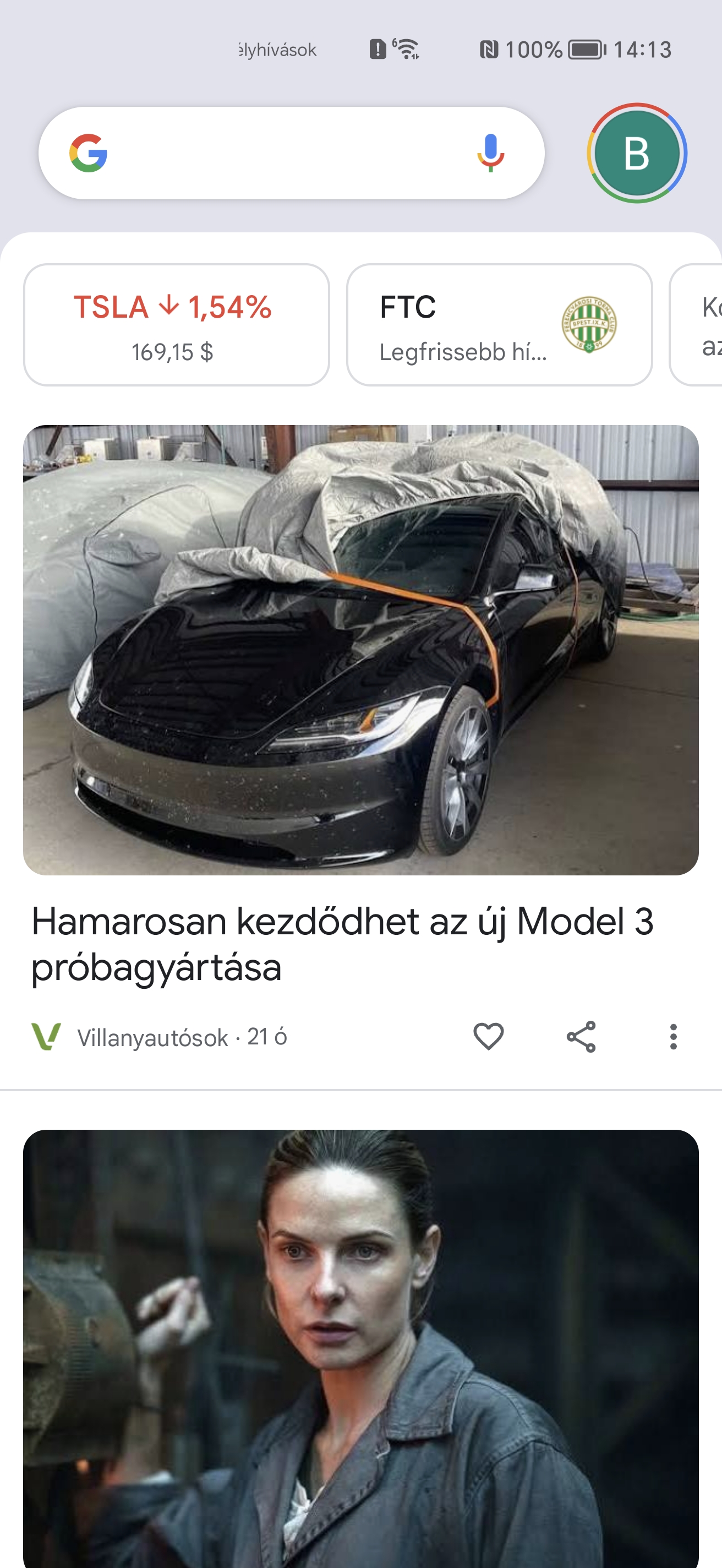Share the Villanyautósok Model 3 article
Viewport: 722px width, 1568px height.
point(581,1037)
